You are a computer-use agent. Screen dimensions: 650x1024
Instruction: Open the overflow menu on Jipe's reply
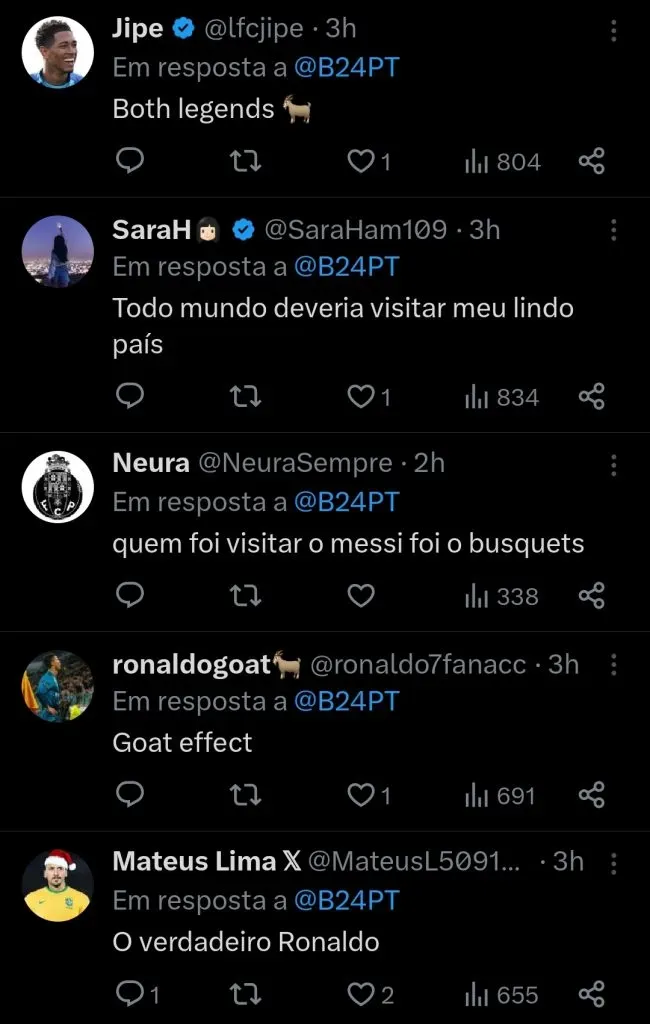[x=613, y=30]
